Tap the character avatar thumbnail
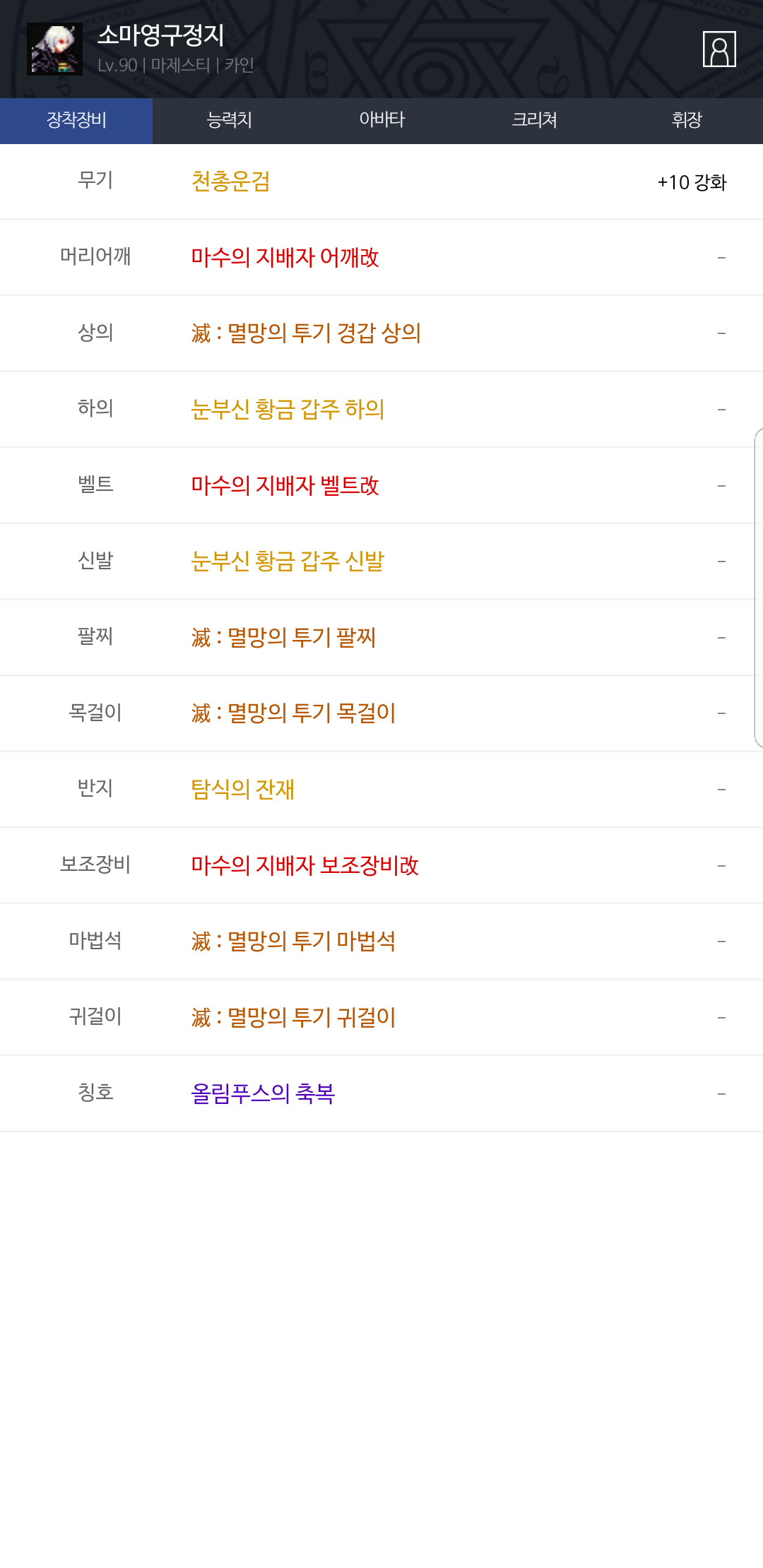The width and height of the screenshot is (763, 1568). pos(54,49)
